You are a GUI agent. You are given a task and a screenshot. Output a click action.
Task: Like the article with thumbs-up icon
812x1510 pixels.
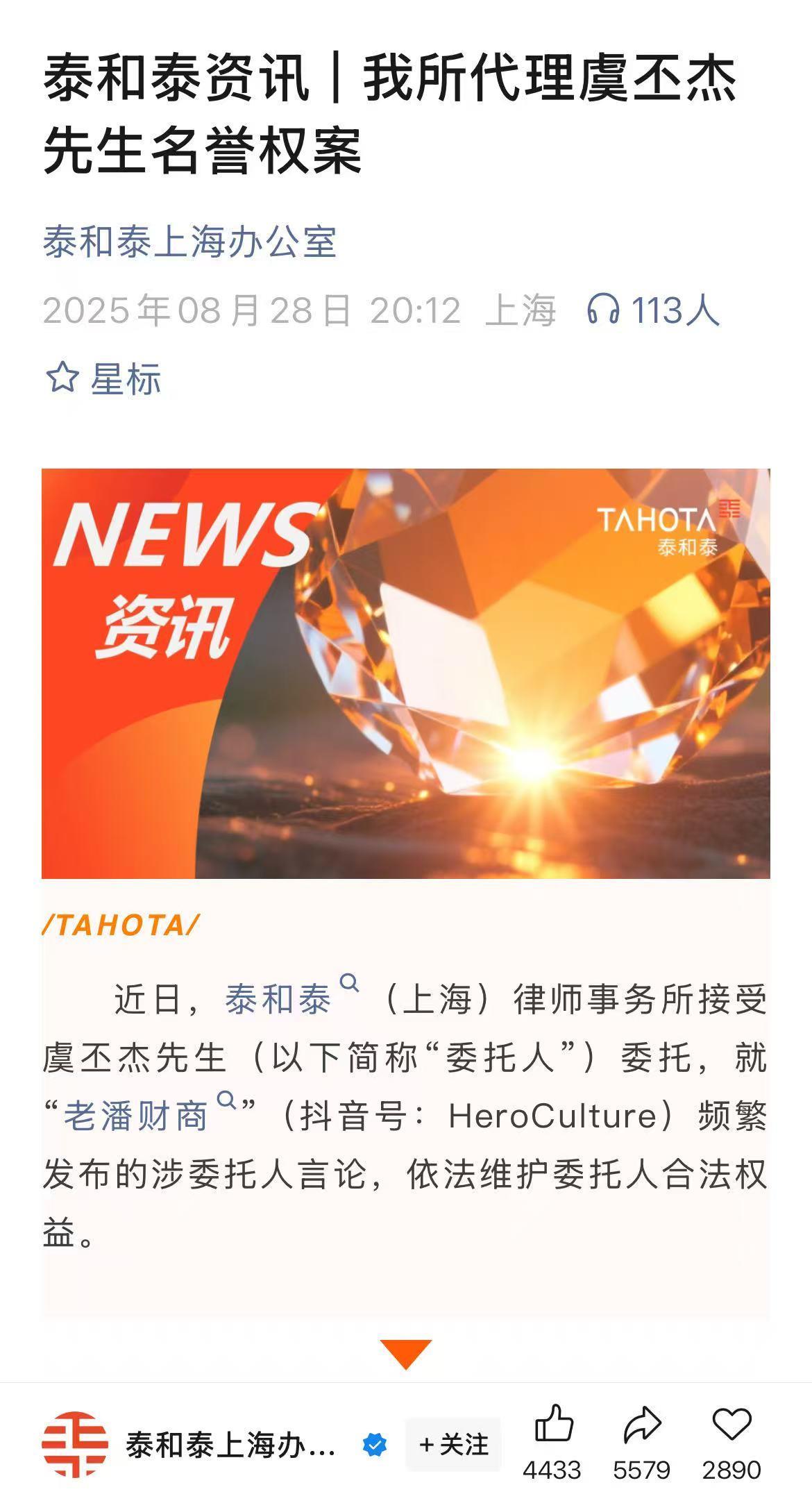[553, 1425]
